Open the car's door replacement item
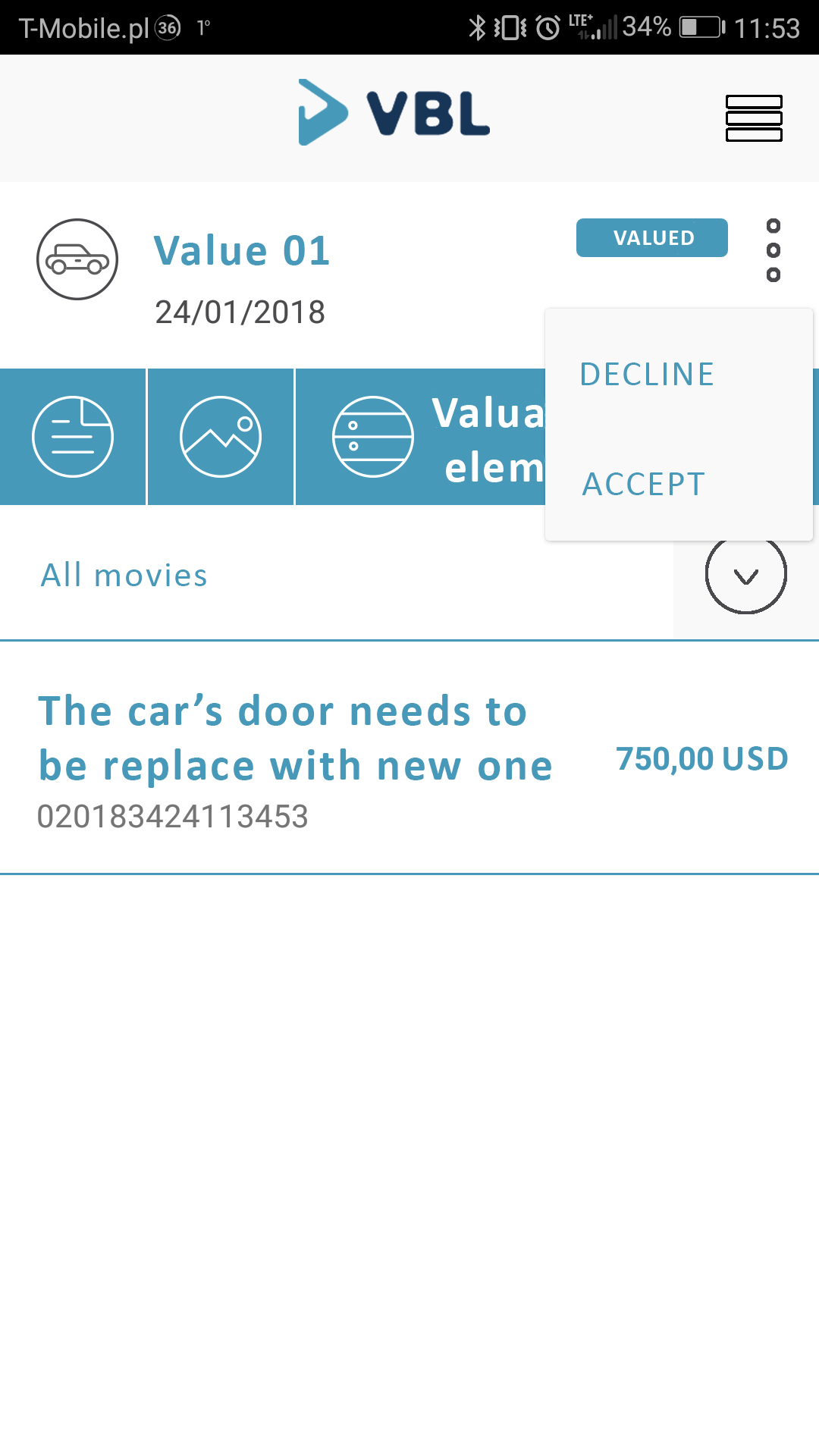 409,758
